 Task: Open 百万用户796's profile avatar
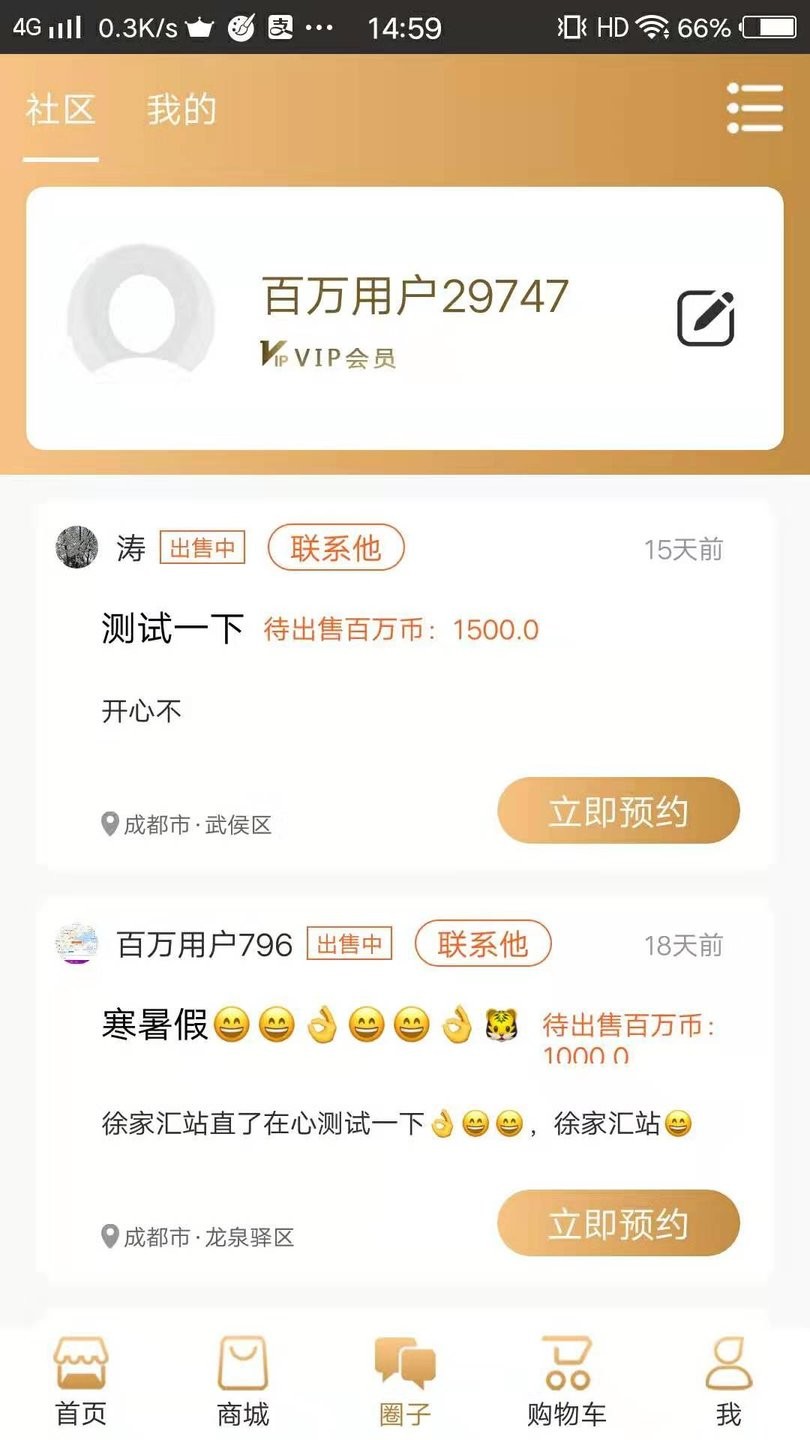[x=75, y=943]
